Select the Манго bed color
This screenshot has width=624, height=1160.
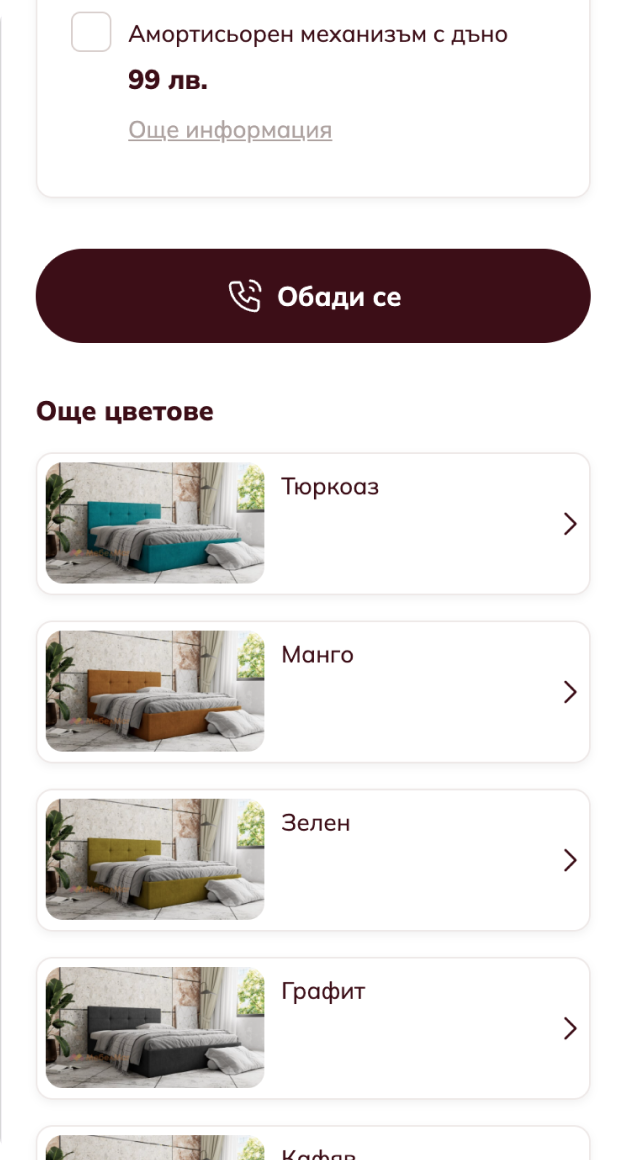click(x=313, y=691)
